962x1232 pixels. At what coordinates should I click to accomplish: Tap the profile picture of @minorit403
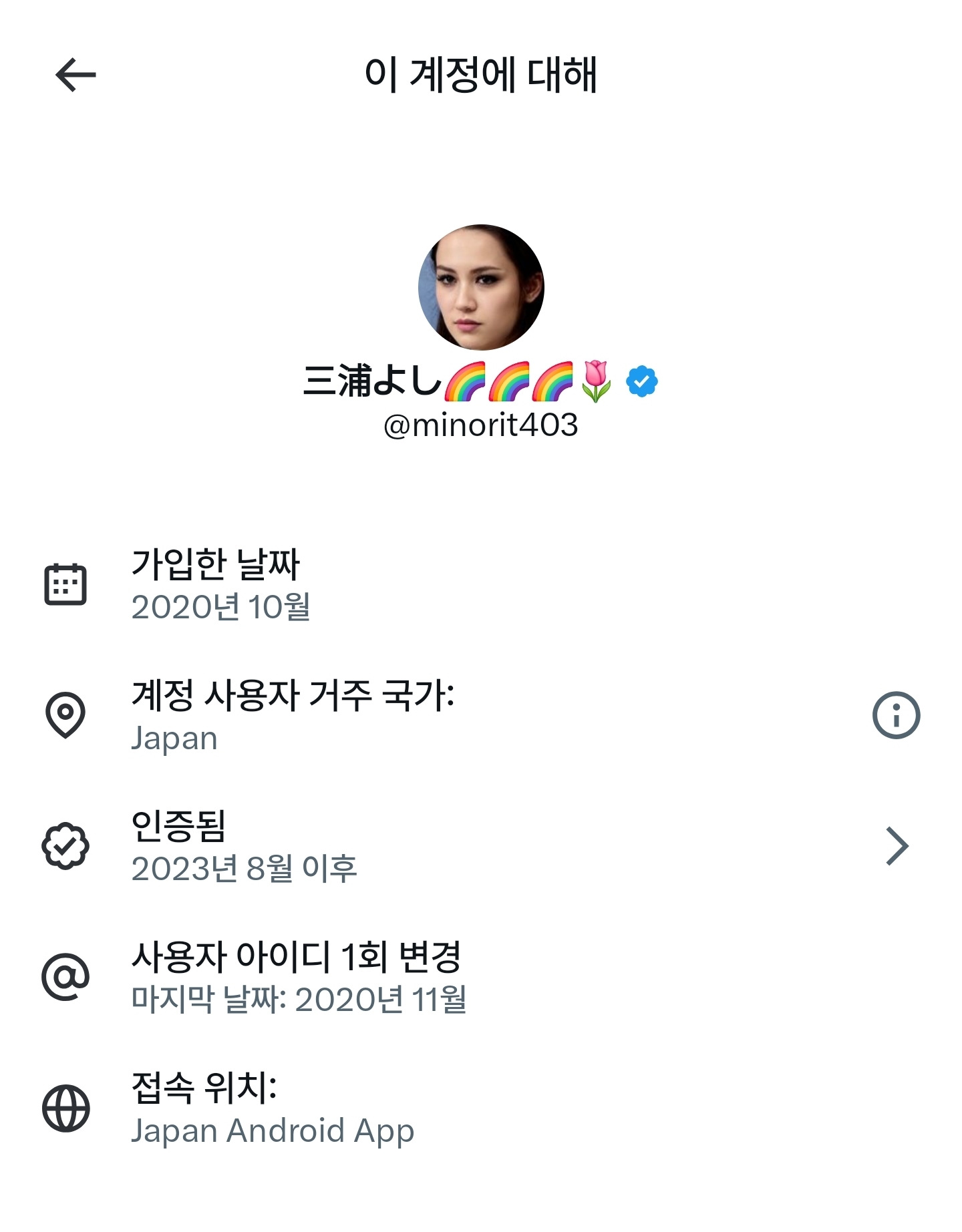[x=481, y=287]
